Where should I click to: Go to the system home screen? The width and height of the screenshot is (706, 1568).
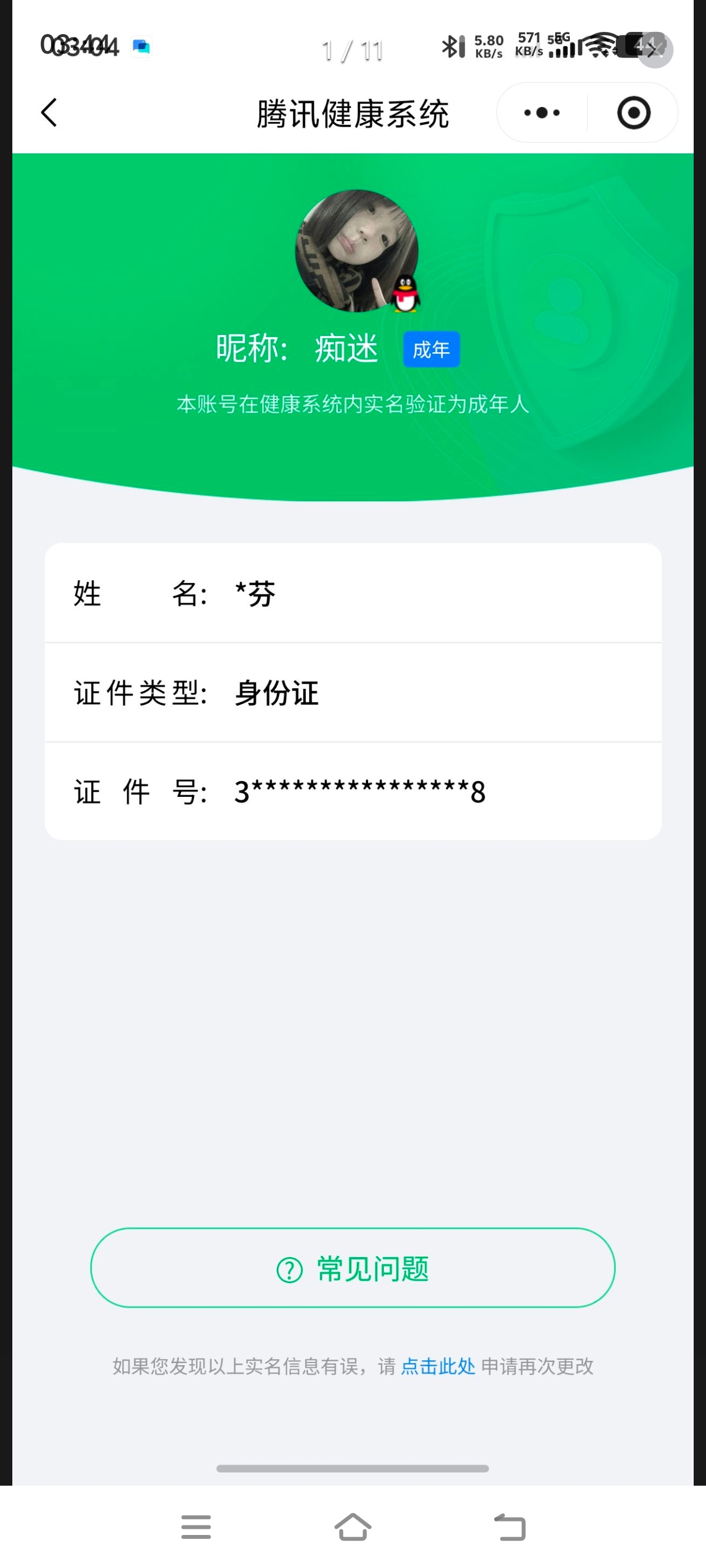tap(352, 1527)
